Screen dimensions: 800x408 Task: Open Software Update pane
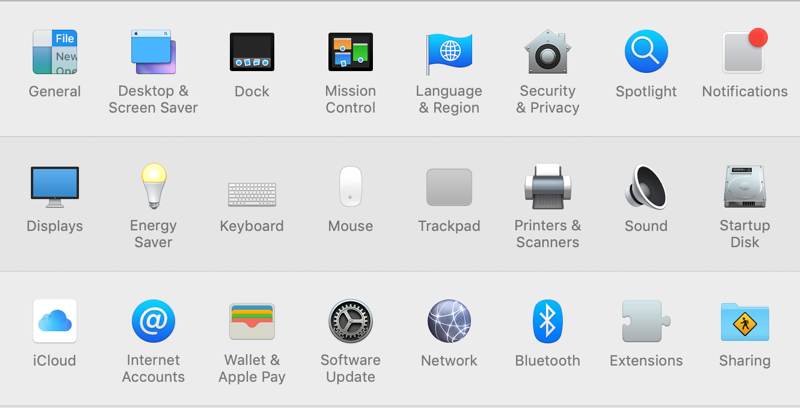pyautogui.click(x=350, y=322)
